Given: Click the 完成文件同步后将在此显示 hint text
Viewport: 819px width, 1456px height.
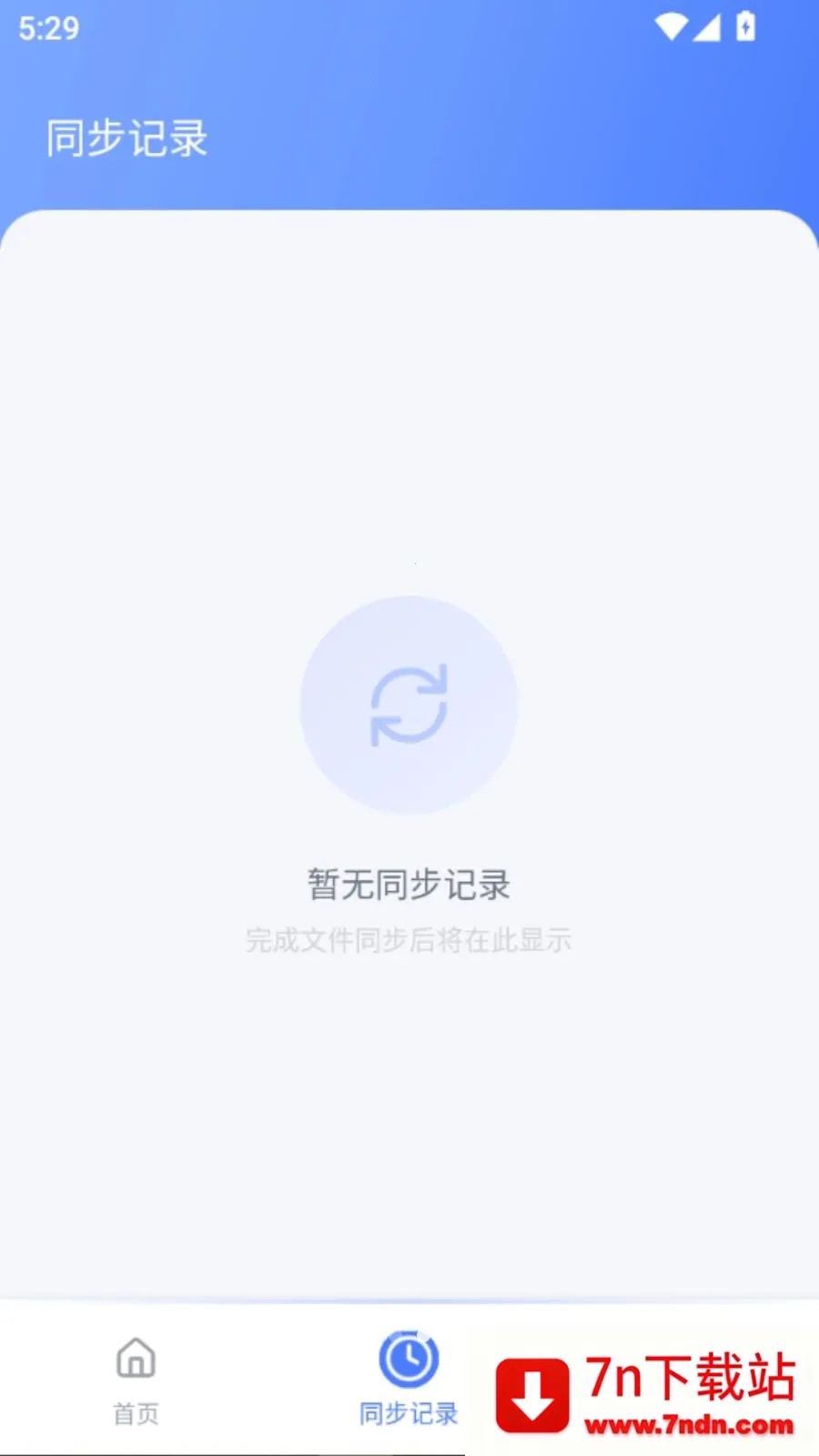Looking at the screenshot, I should pos(408,941).
